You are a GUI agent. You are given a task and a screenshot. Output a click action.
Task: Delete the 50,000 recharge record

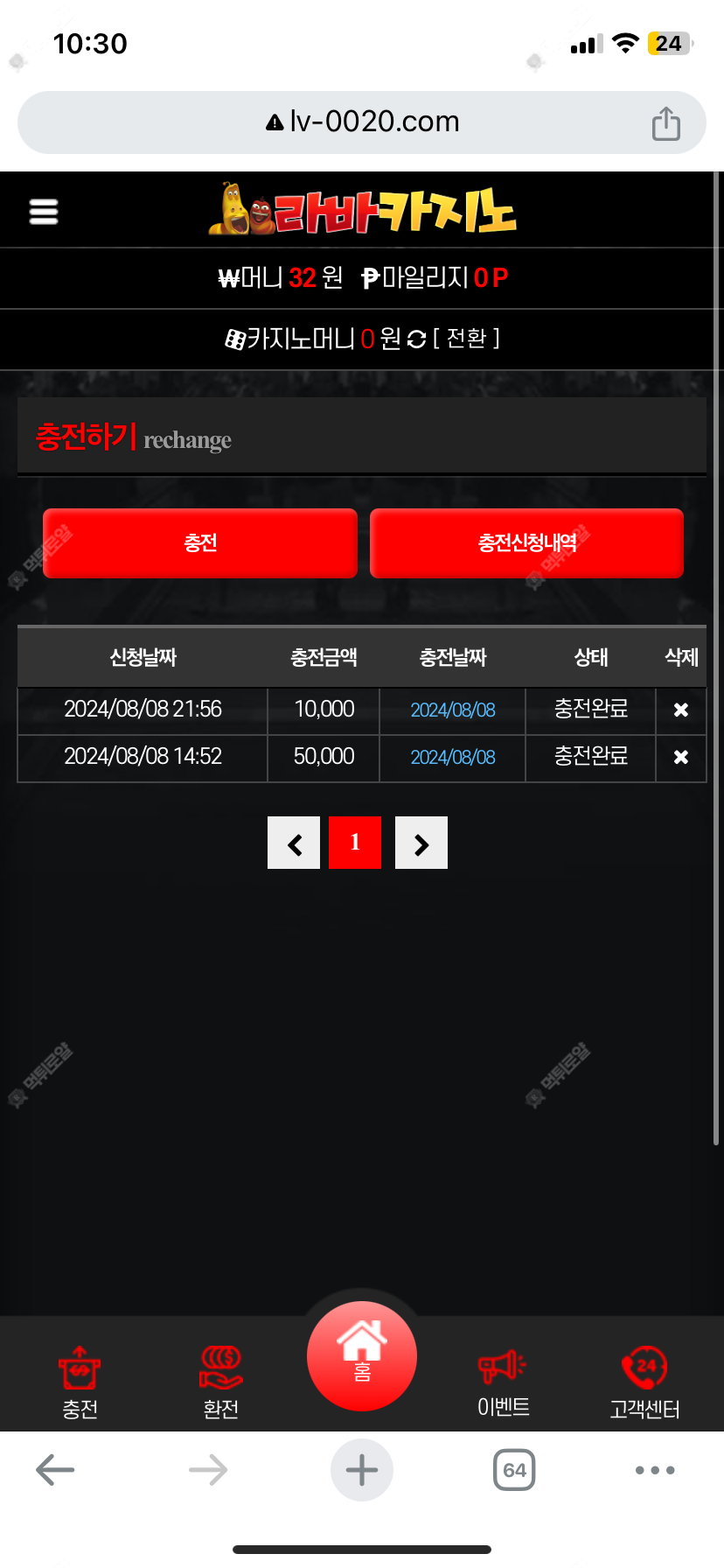tap(681, 758)
